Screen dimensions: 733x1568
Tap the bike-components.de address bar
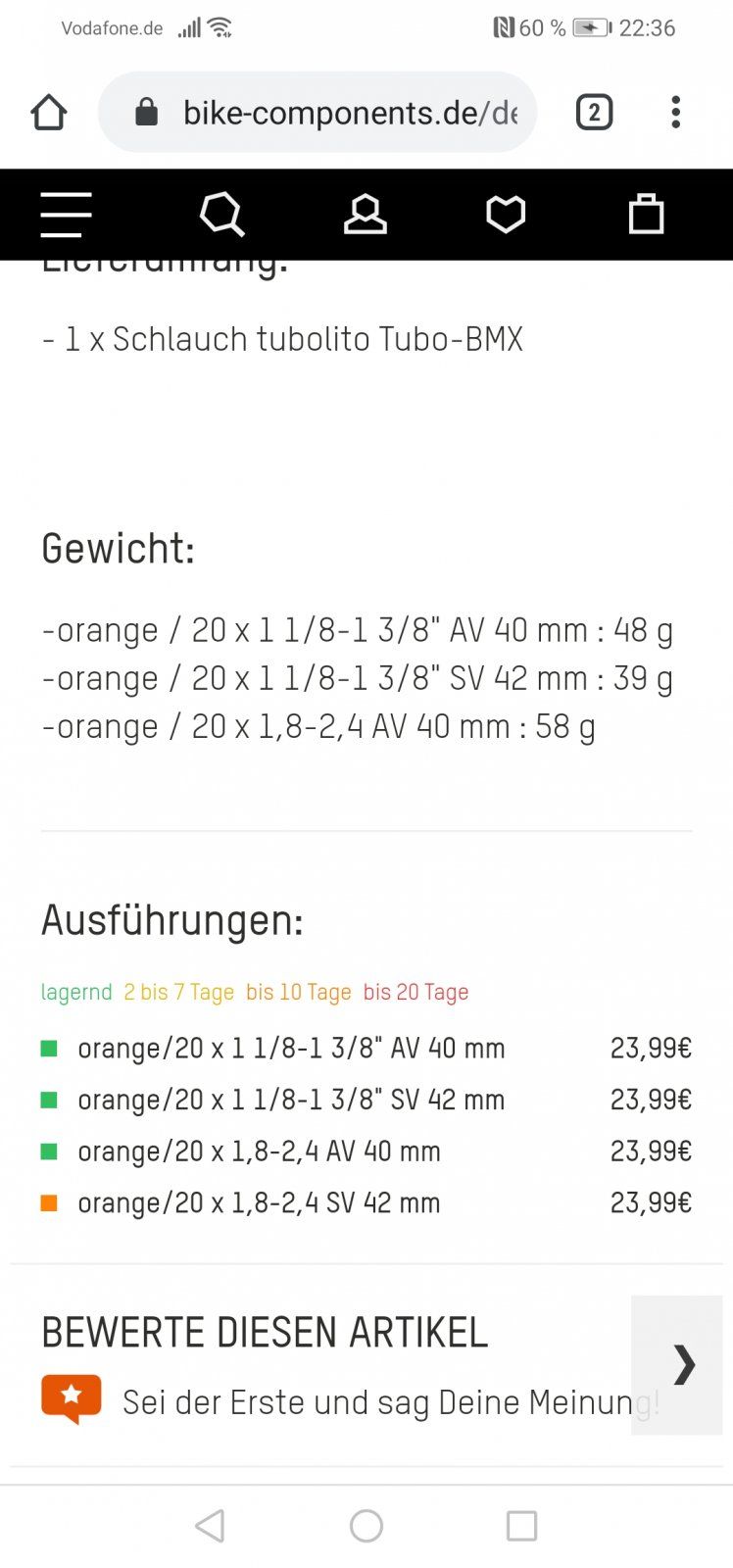click(x=318, y=113)
